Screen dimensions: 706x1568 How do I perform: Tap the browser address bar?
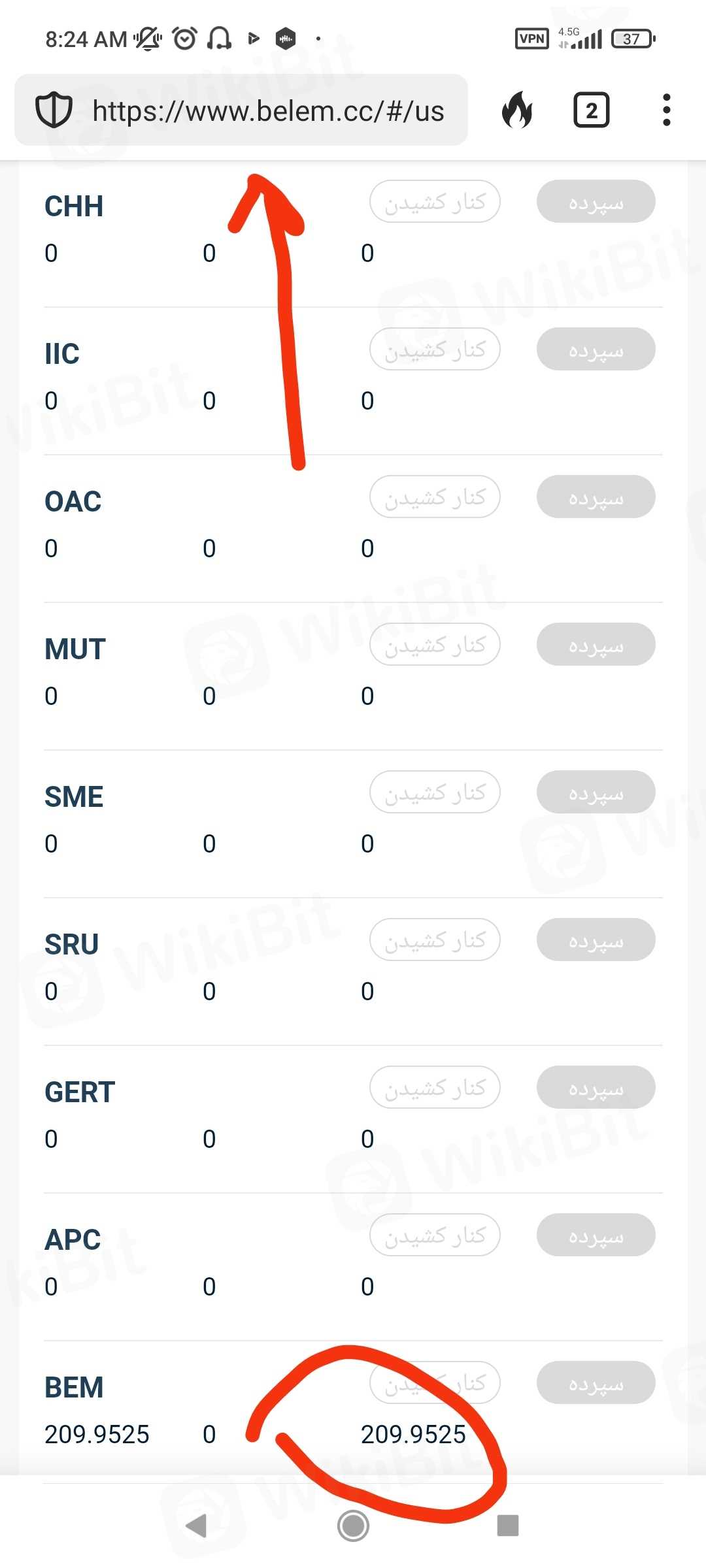point(268,110)
